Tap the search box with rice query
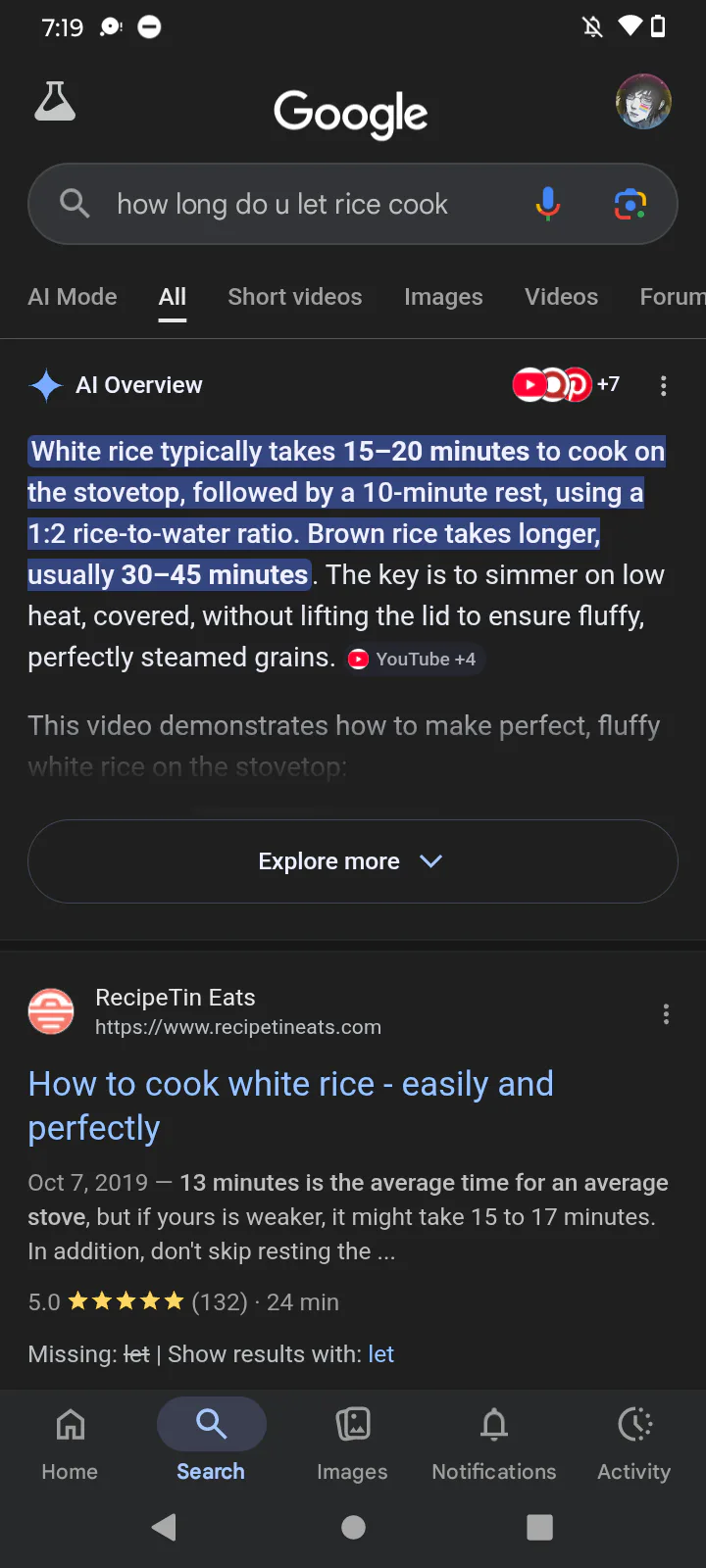Image resolution: width=706 pixels, height=1568 pixels. pyautogui.click(x=294, y=204)
